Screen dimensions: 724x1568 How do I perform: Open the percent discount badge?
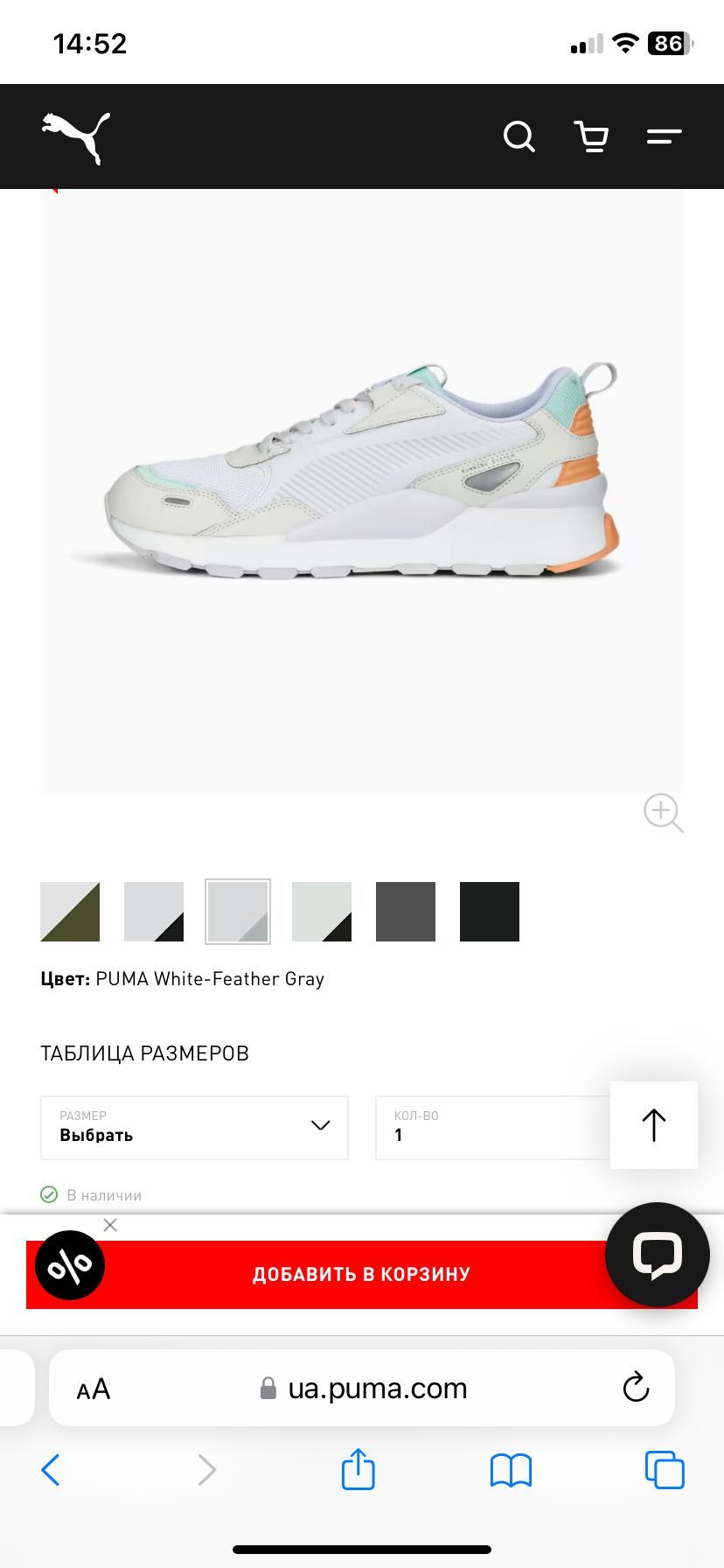pyautogui.click(x=70, y=1265)
